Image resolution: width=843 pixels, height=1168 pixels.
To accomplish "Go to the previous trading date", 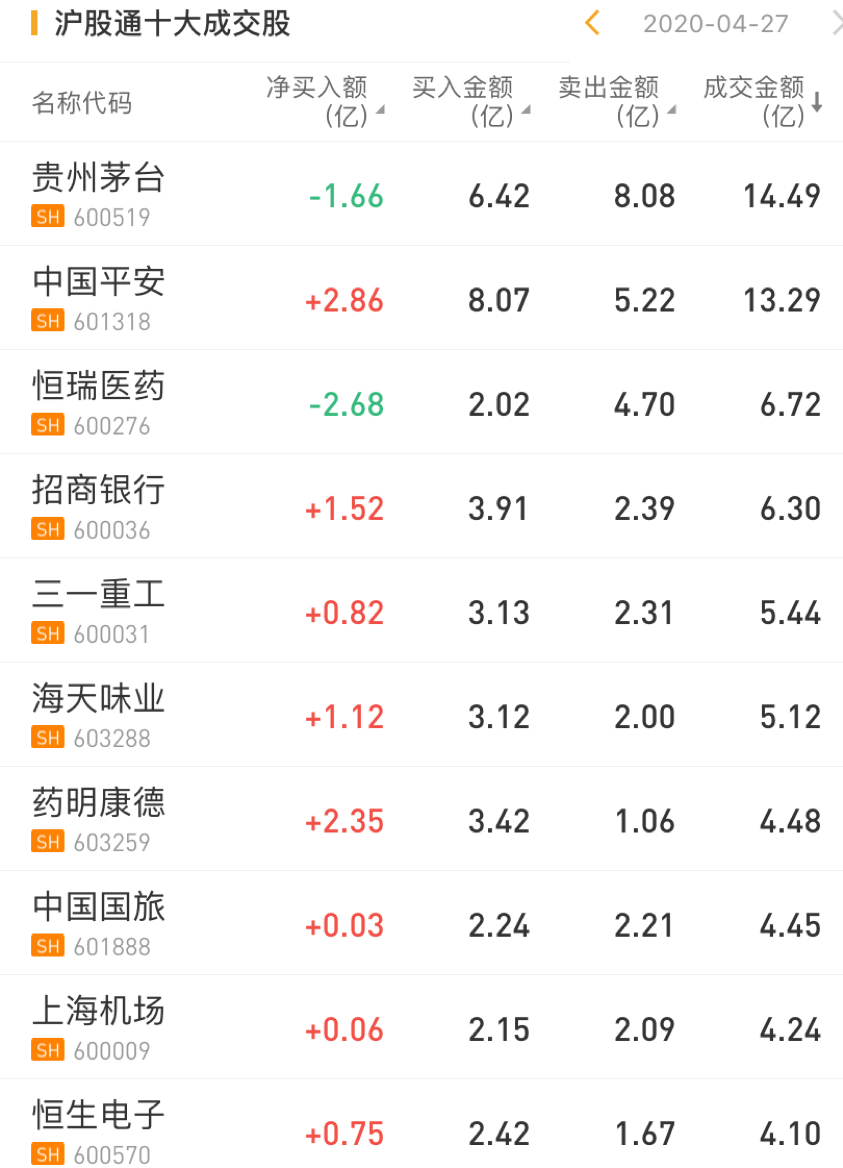I will click(592, 23).
